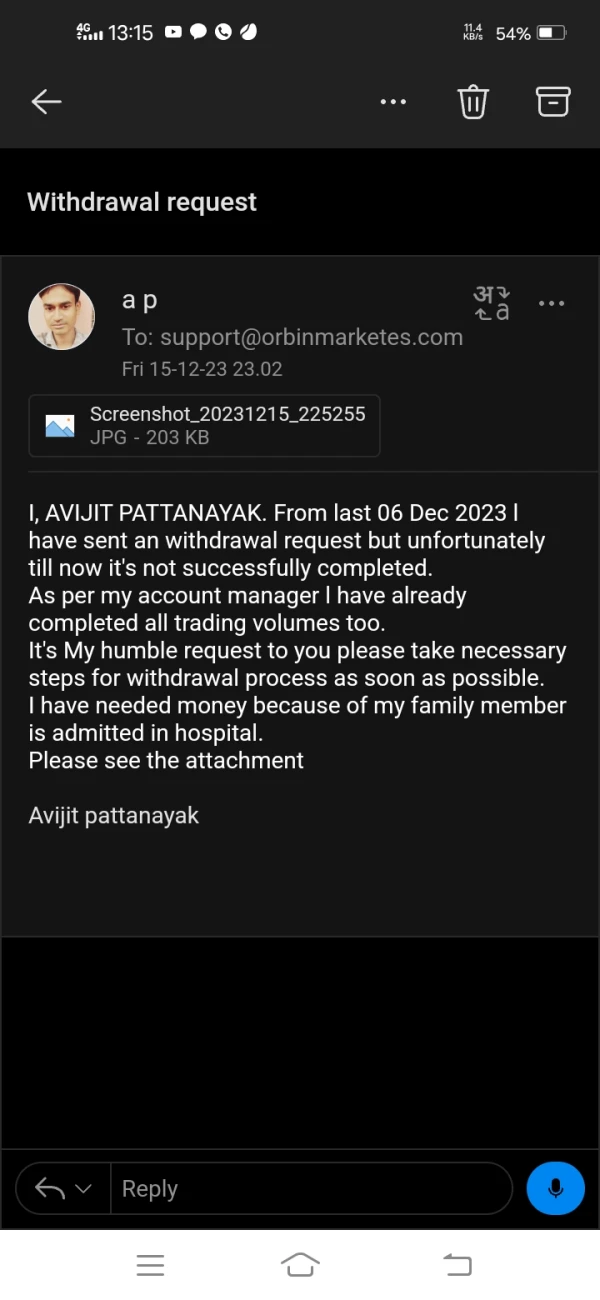
Task: Open sender a p's profile picture
Action: pos(62,317)
